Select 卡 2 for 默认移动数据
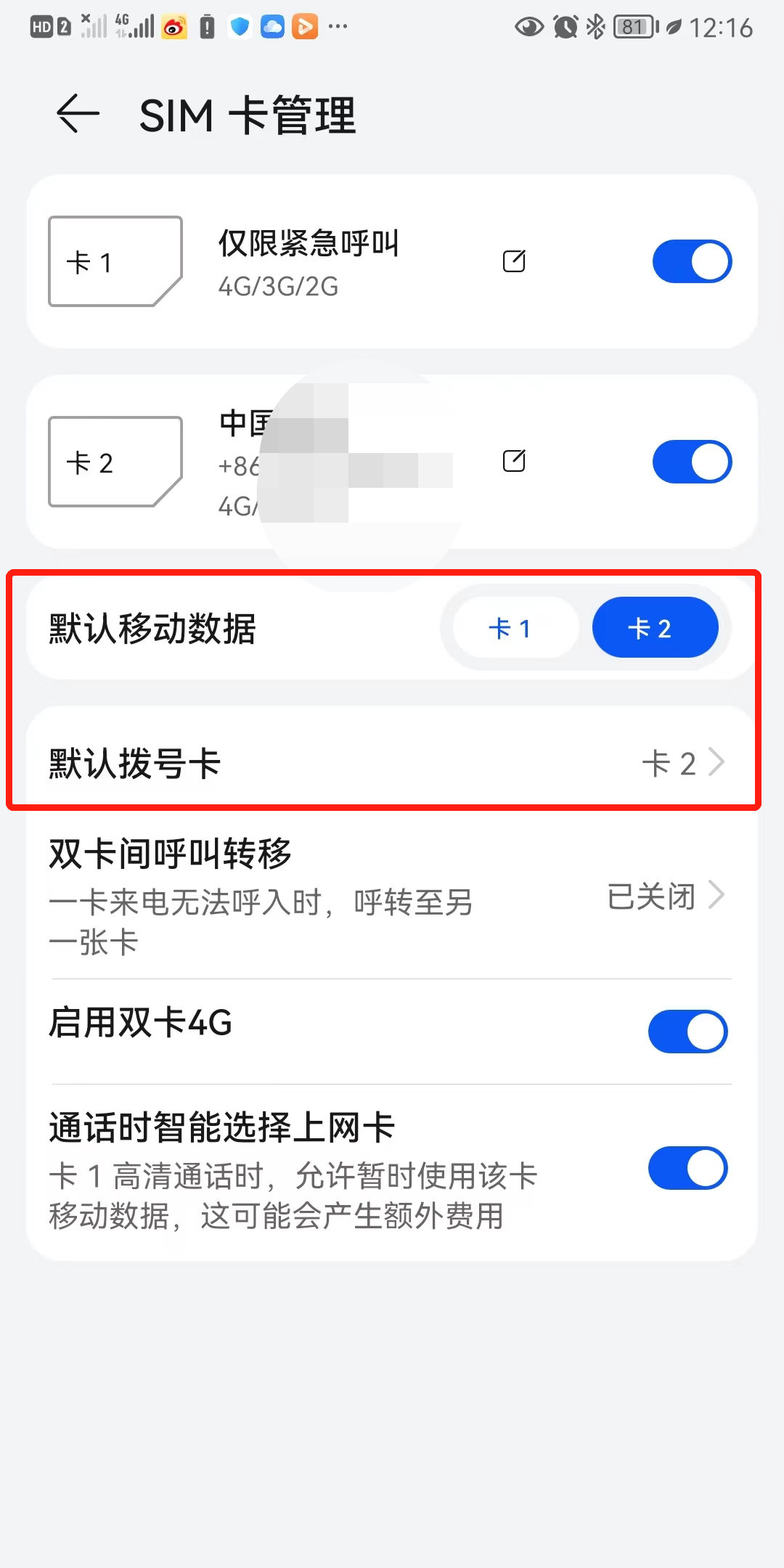 [655, 628]
